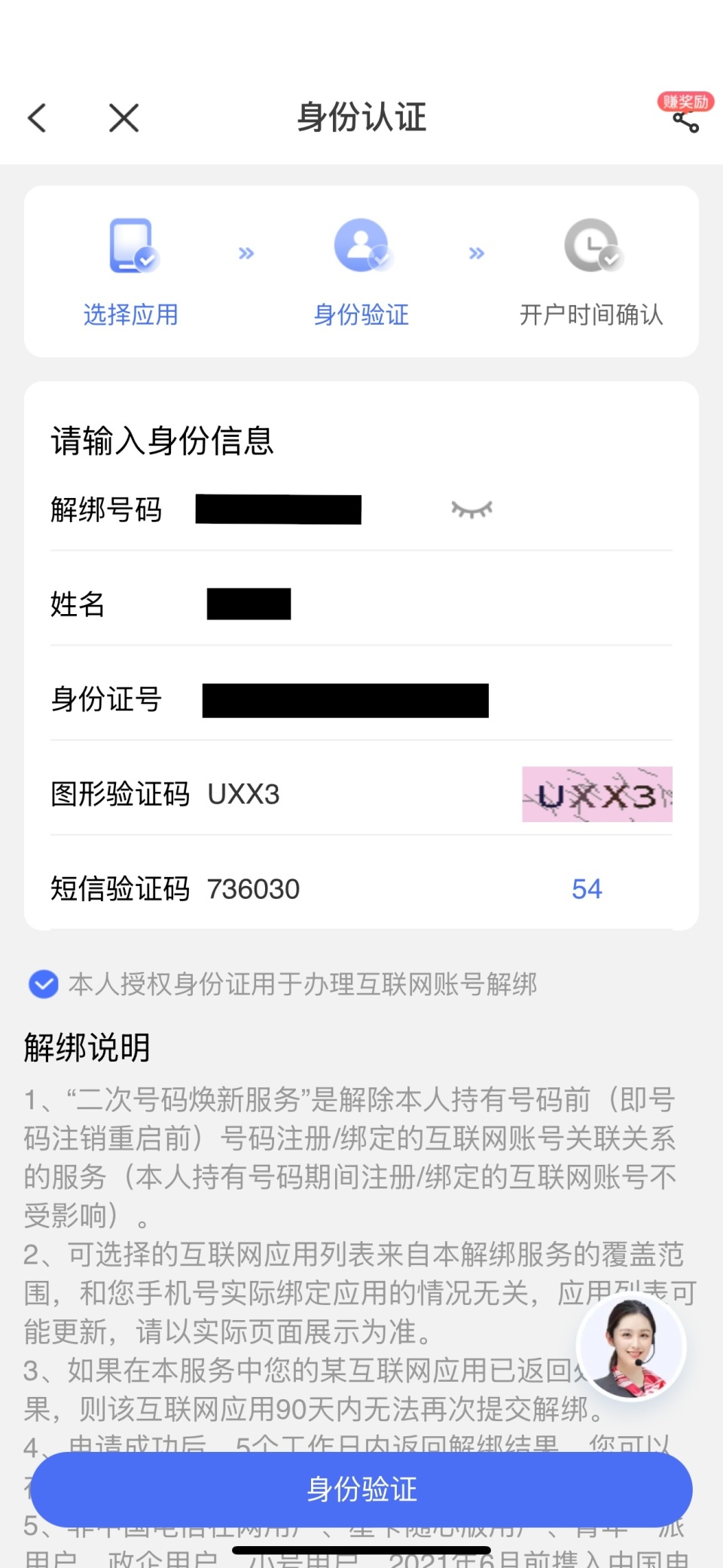
Task: Toggle the eye to reveal 解绑号码
Action: pos(471,510)
